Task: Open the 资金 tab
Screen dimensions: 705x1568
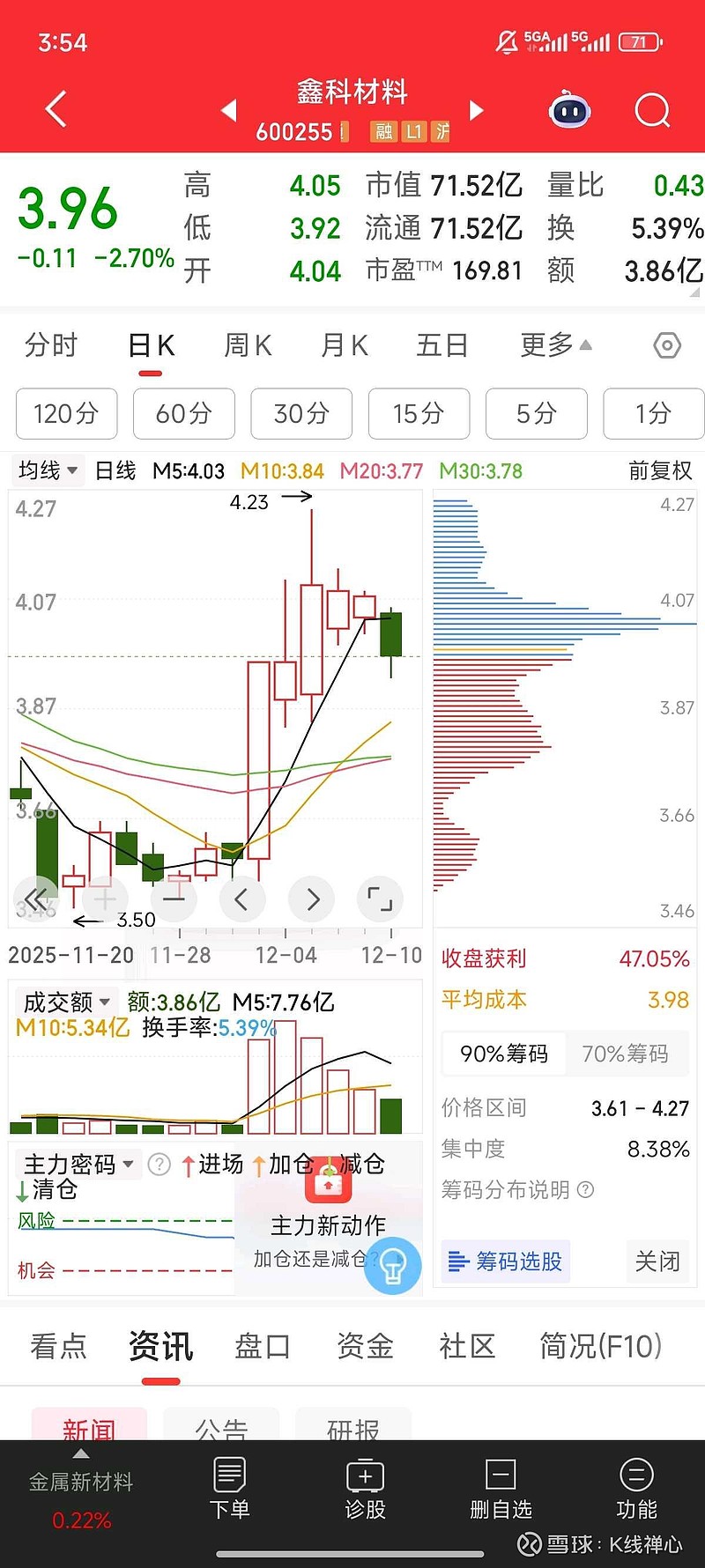Action: pos(364,1346)
